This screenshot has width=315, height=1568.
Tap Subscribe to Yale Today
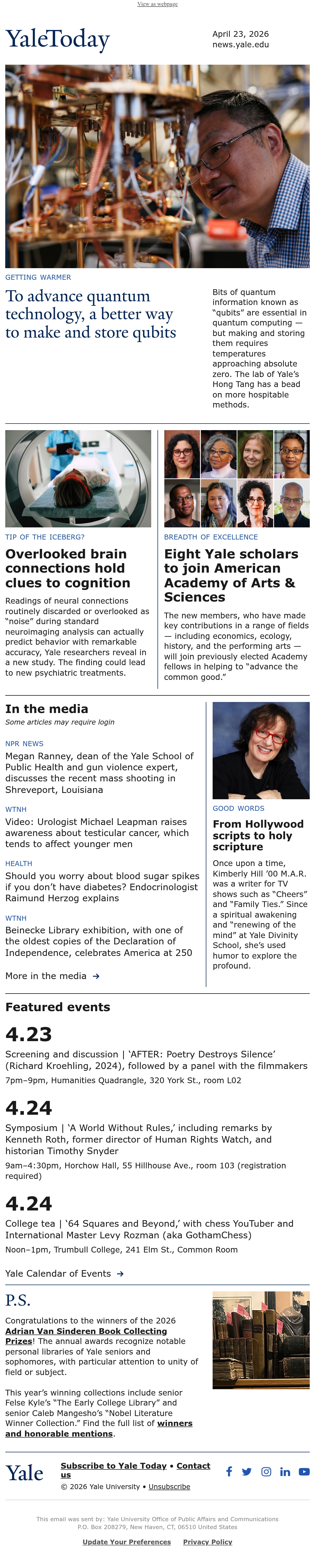tap(114, 1466)
